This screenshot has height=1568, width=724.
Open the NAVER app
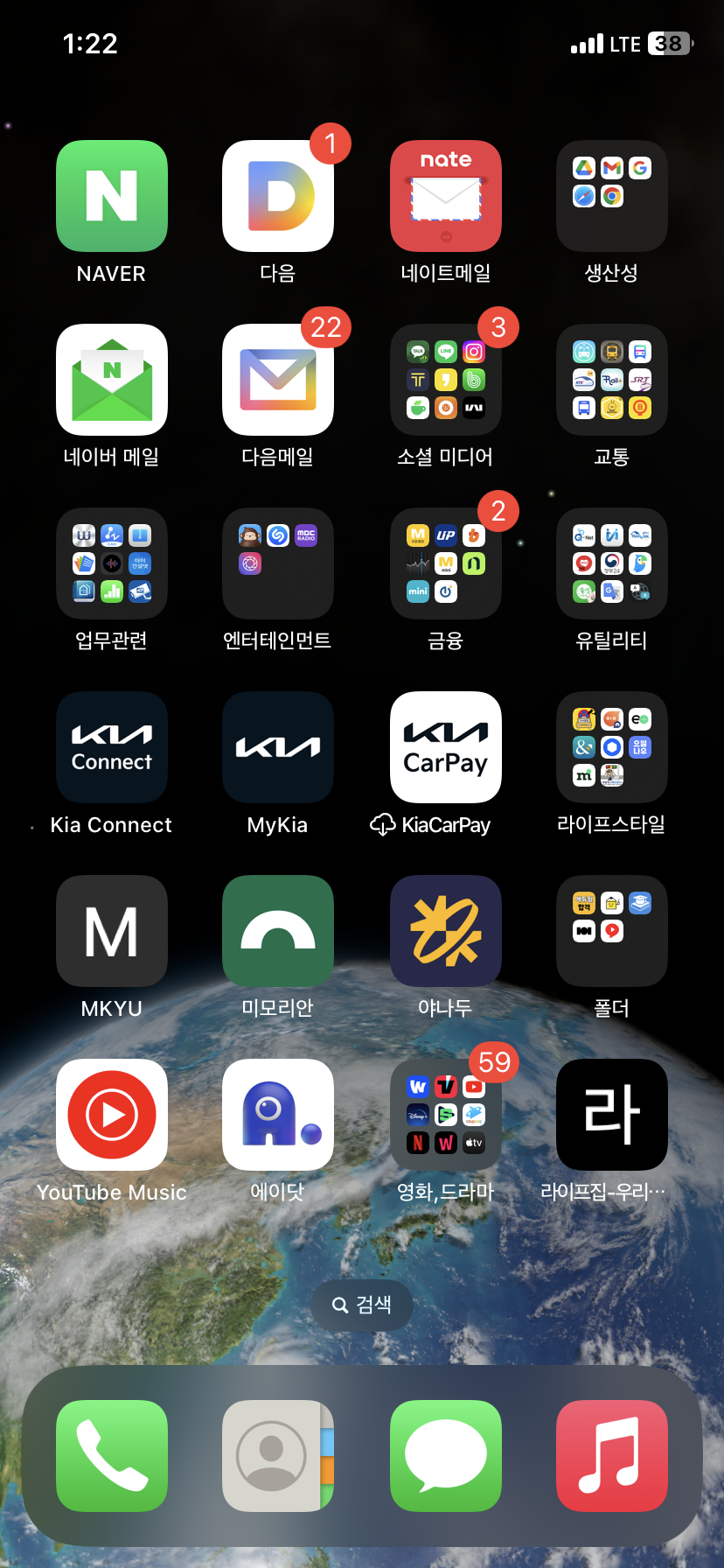[x=111, y=196]
